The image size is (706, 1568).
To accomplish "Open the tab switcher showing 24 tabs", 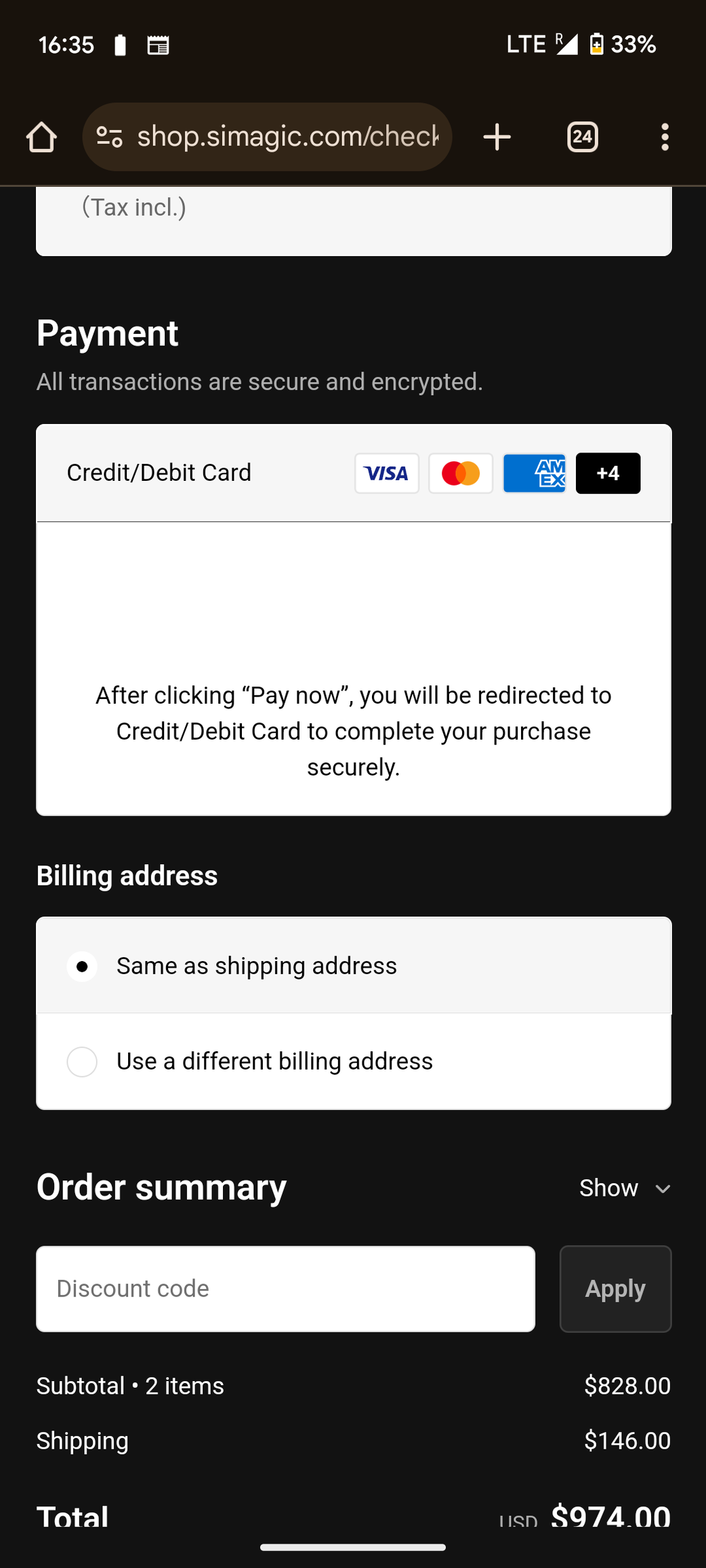I will pos(582,137).
